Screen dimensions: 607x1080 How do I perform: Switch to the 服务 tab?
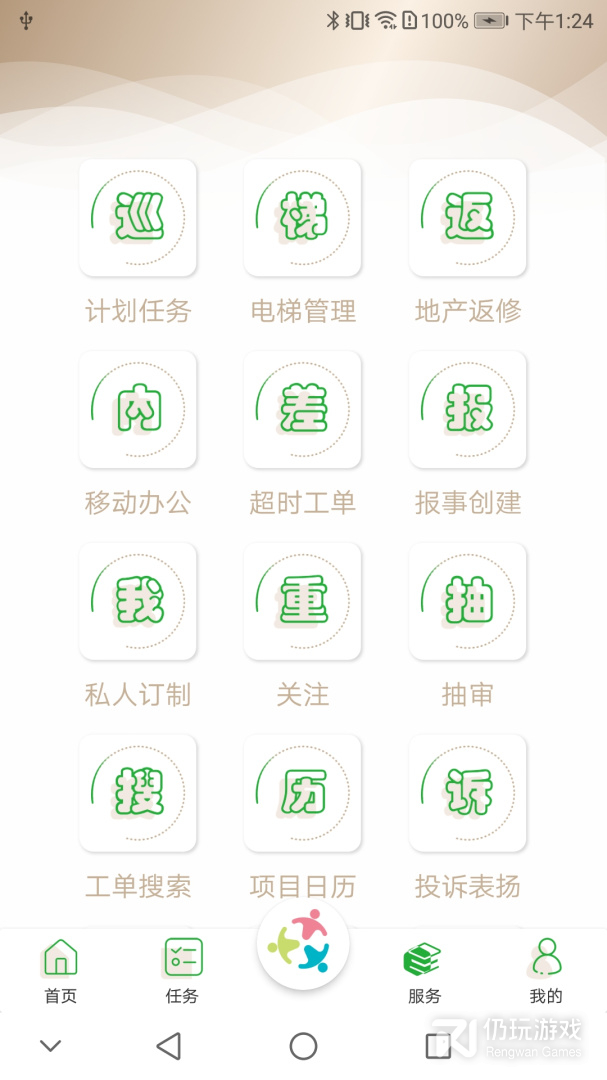pos(424,970)
